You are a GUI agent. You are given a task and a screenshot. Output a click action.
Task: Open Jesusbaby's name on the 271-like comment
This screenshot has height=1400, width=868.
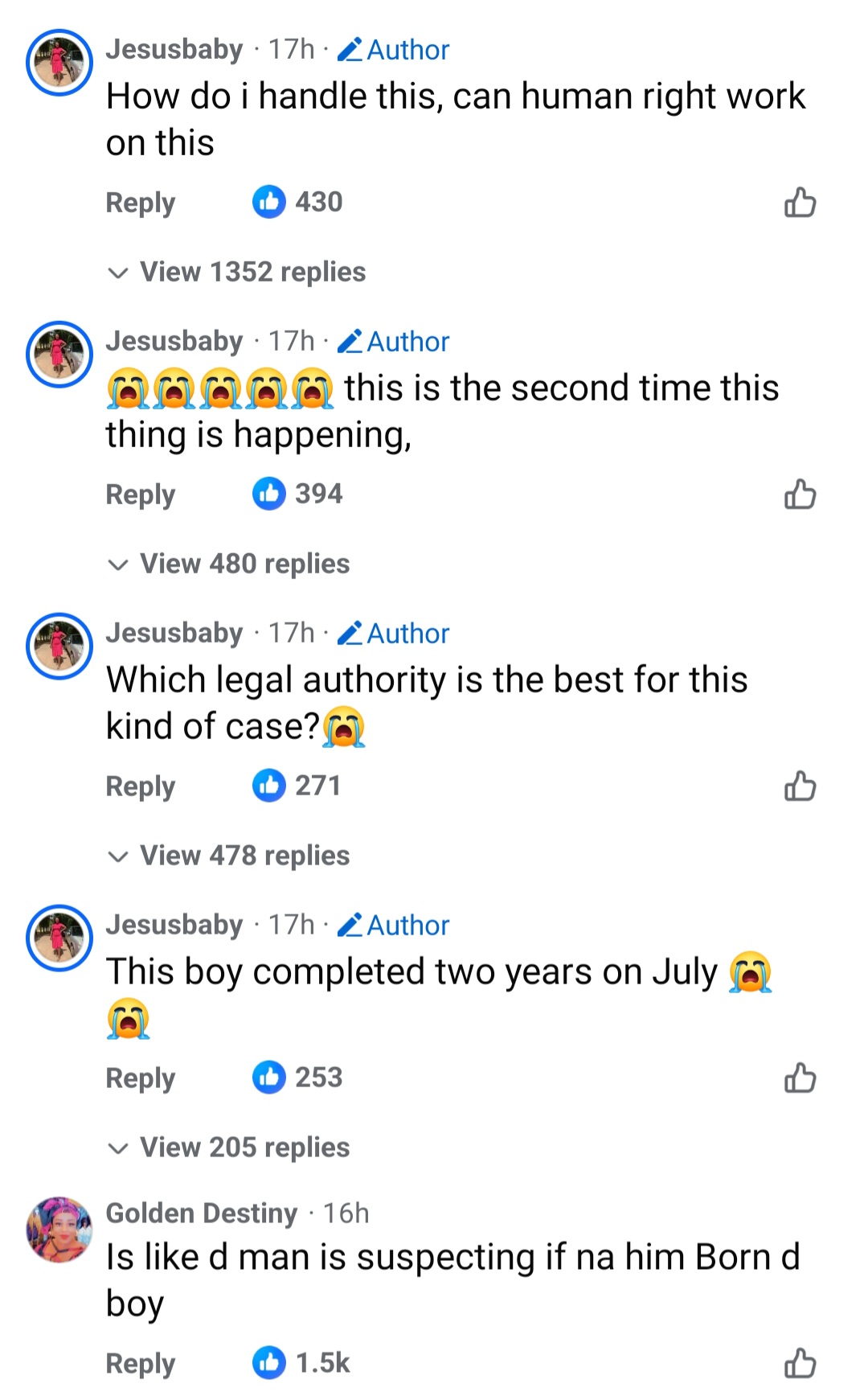pyautogui.click(x=174, y=633)
